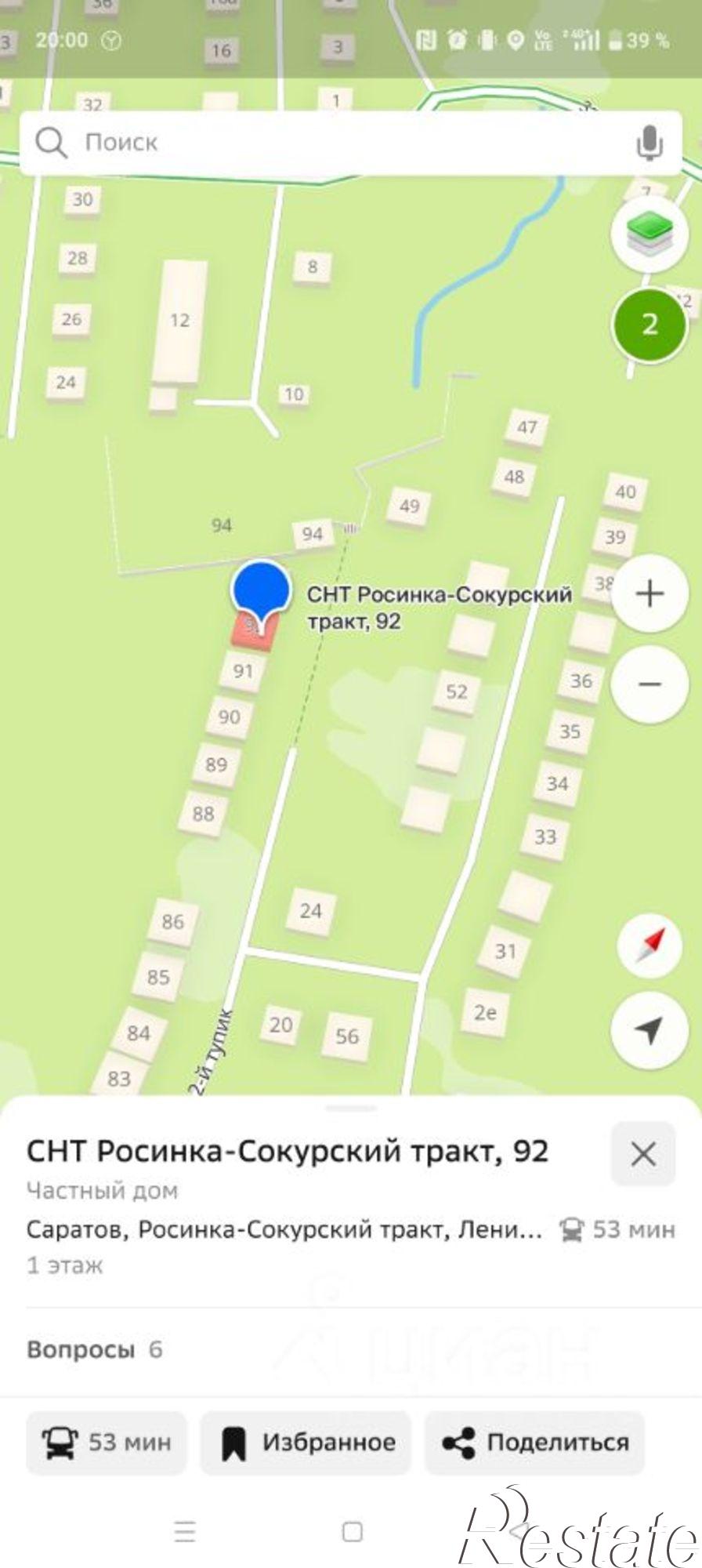
Task: Save the place to Избранное
Action: [x=306, y=1443]
